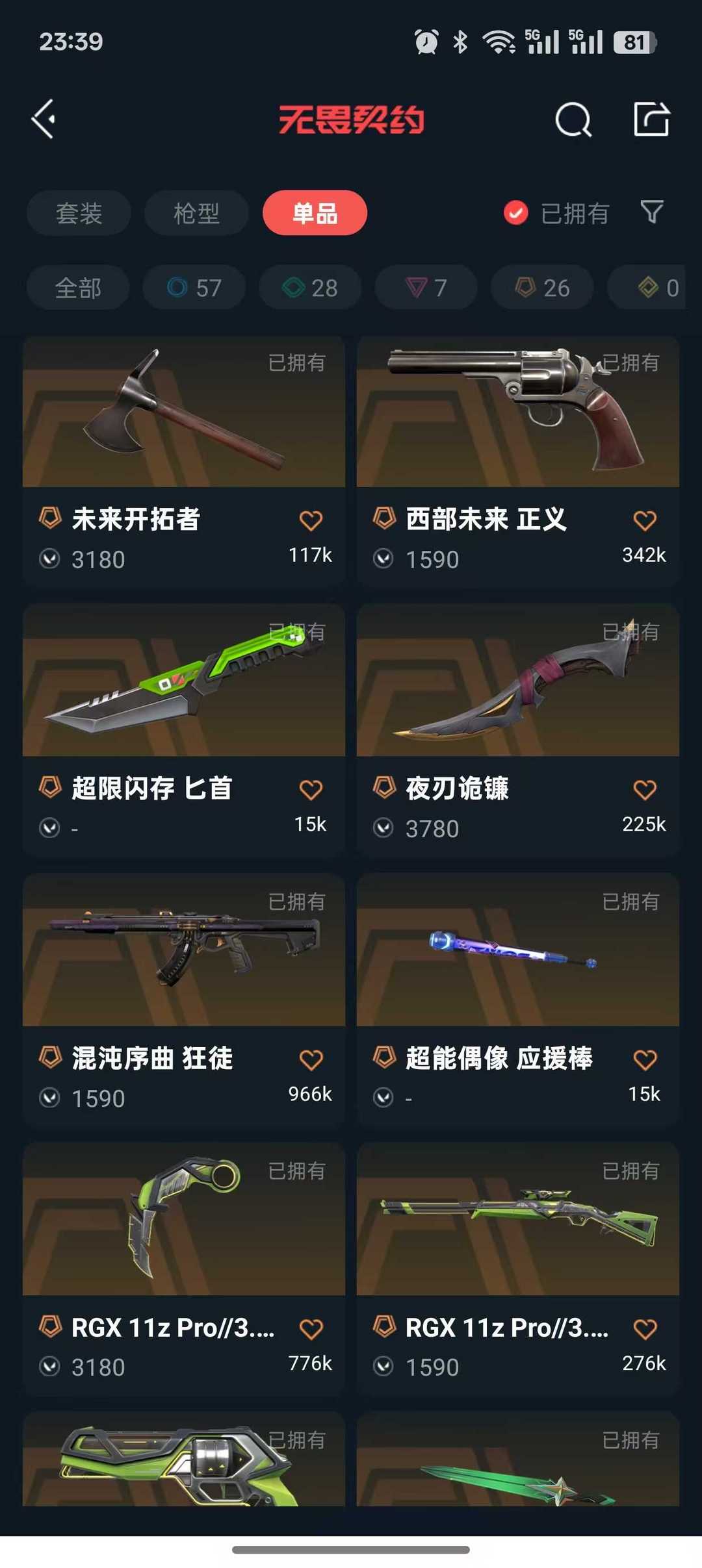The height and width of the screenshot is (1568, 702).
Task: Select the blue currency filter showing 57
Action: (193, 287)
